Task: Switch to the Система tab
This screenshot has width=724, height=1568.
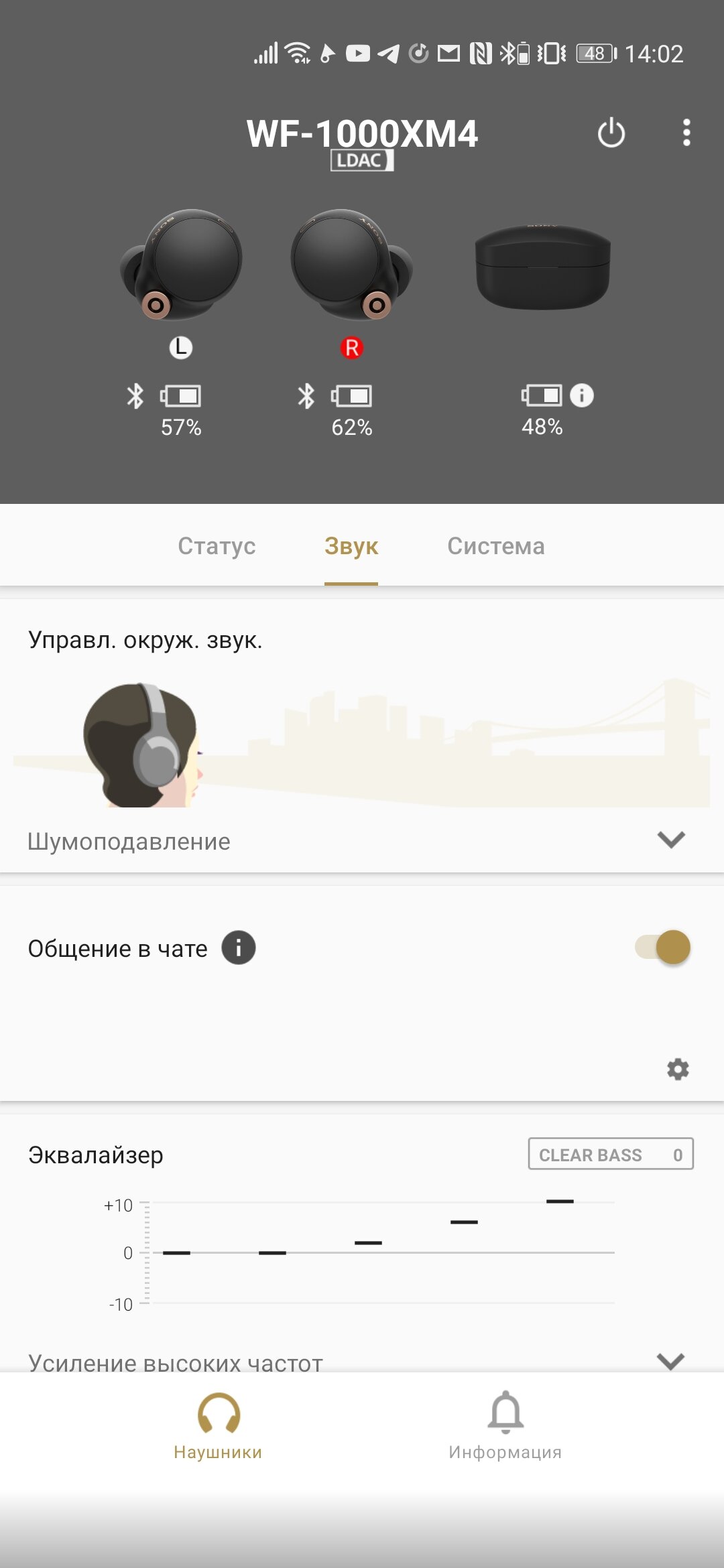Action: [496, 546]
